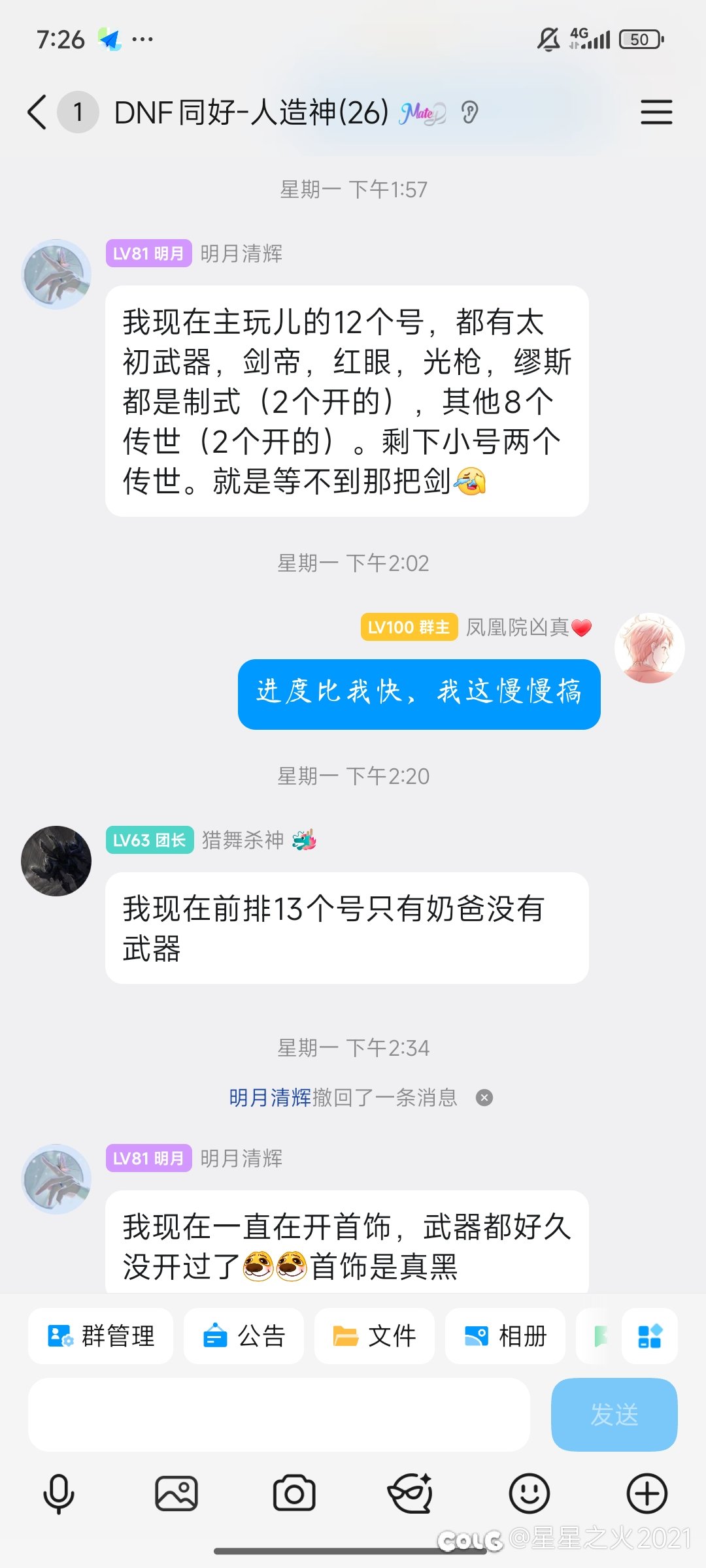Viewport: 706px width, 1568px height.
Task: Open the apps grid shortcut
Action: coord(649,1336)
